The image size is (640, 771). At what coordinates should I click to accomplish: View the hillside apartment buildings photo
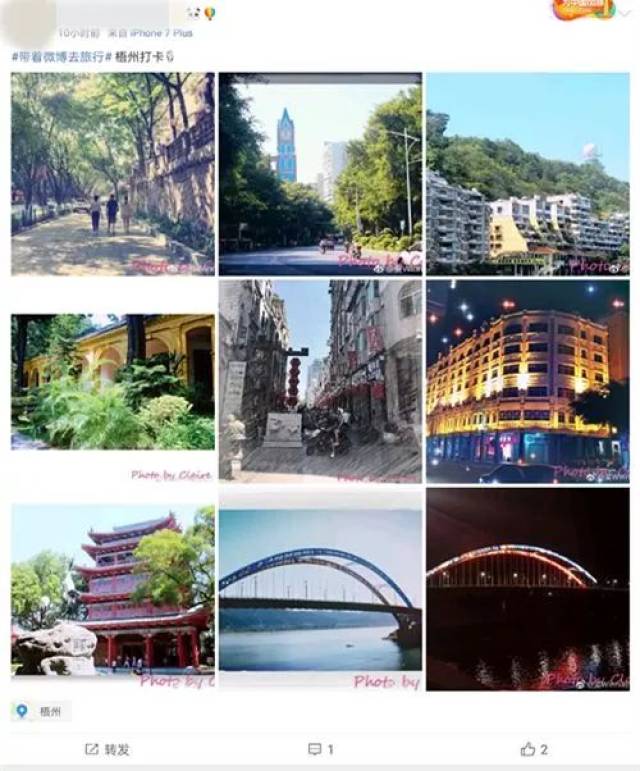pos(527,174)
